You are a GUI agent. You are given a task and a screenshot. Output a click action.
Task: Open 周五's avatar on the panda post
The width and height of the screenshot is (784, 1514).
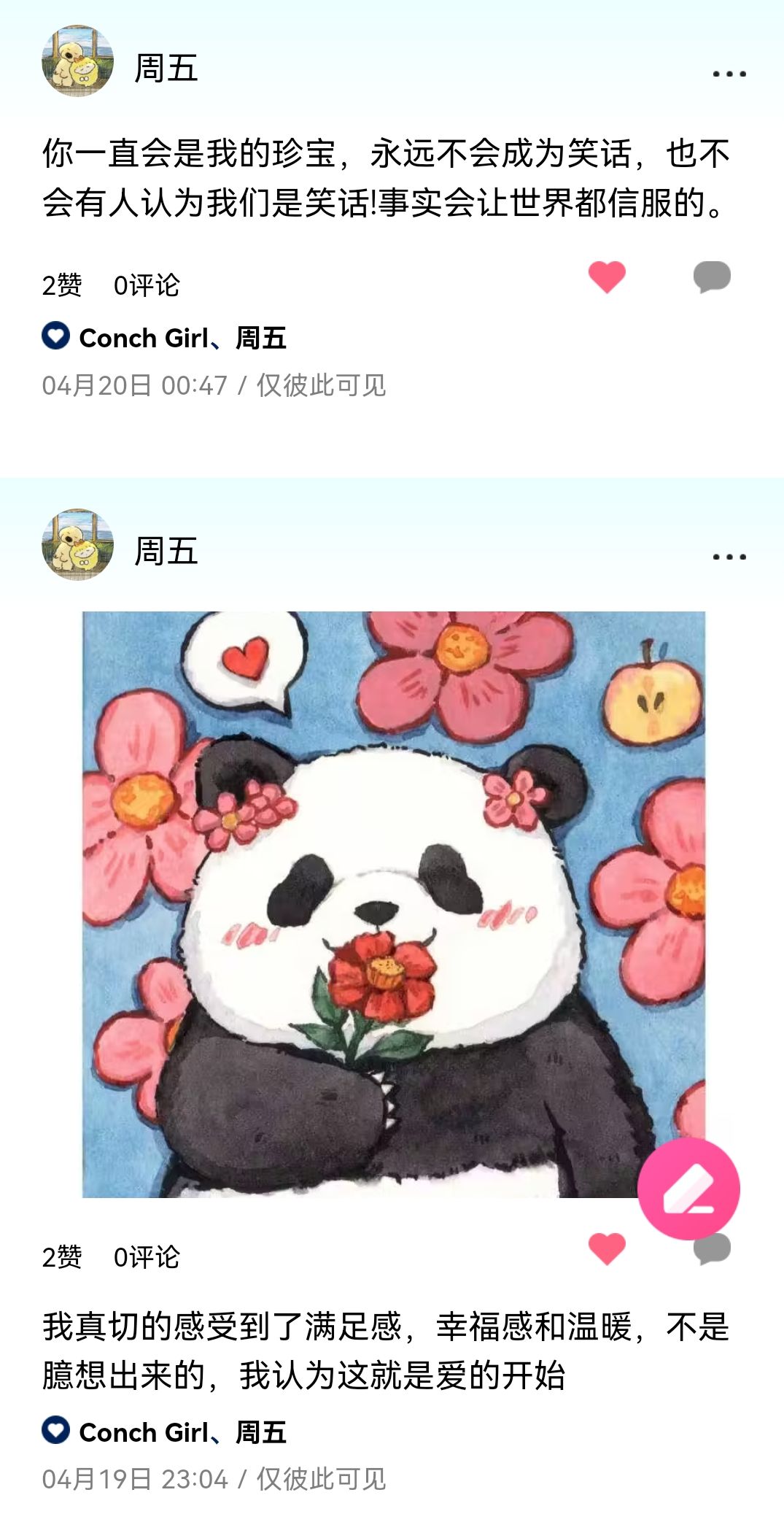[77, 544]
